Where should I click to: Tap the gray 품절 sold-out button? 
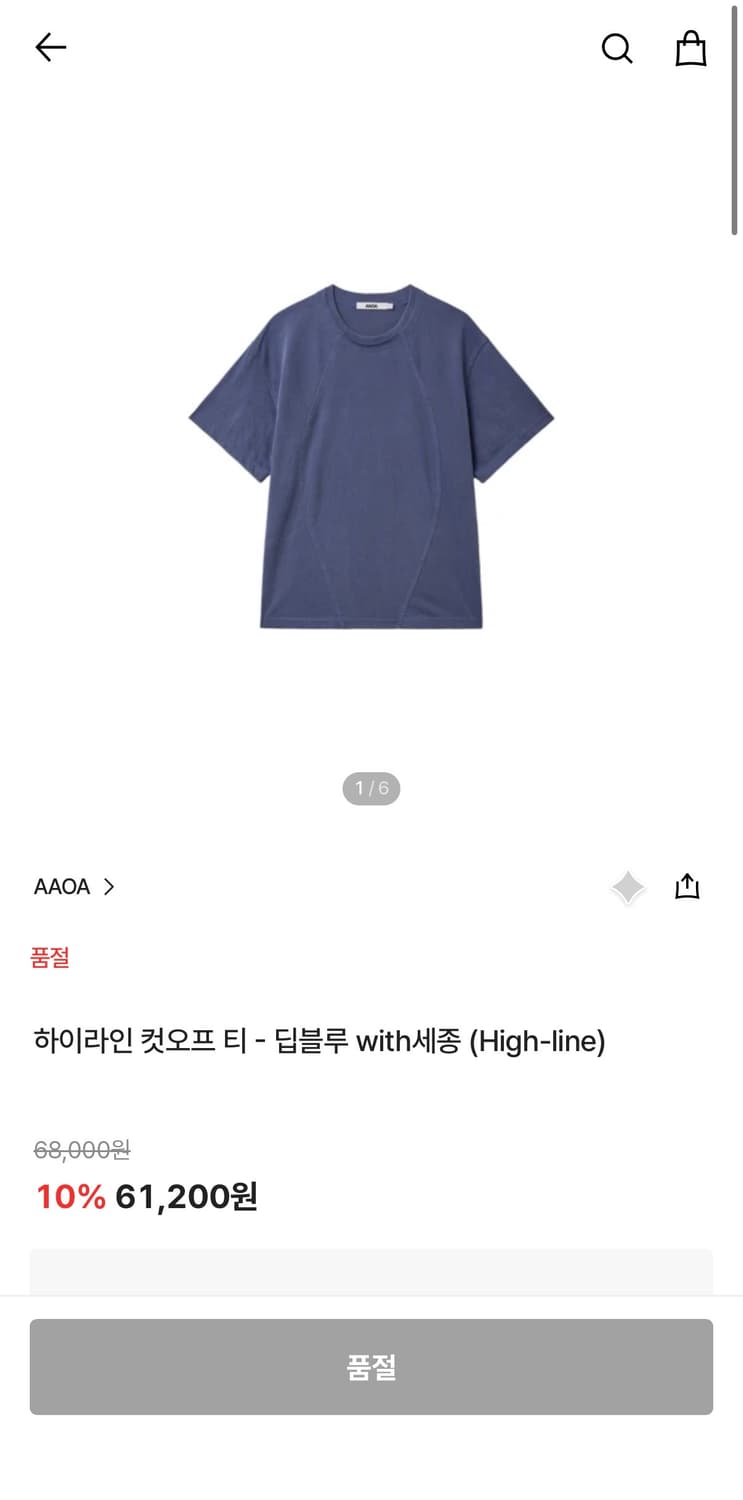371,1367
